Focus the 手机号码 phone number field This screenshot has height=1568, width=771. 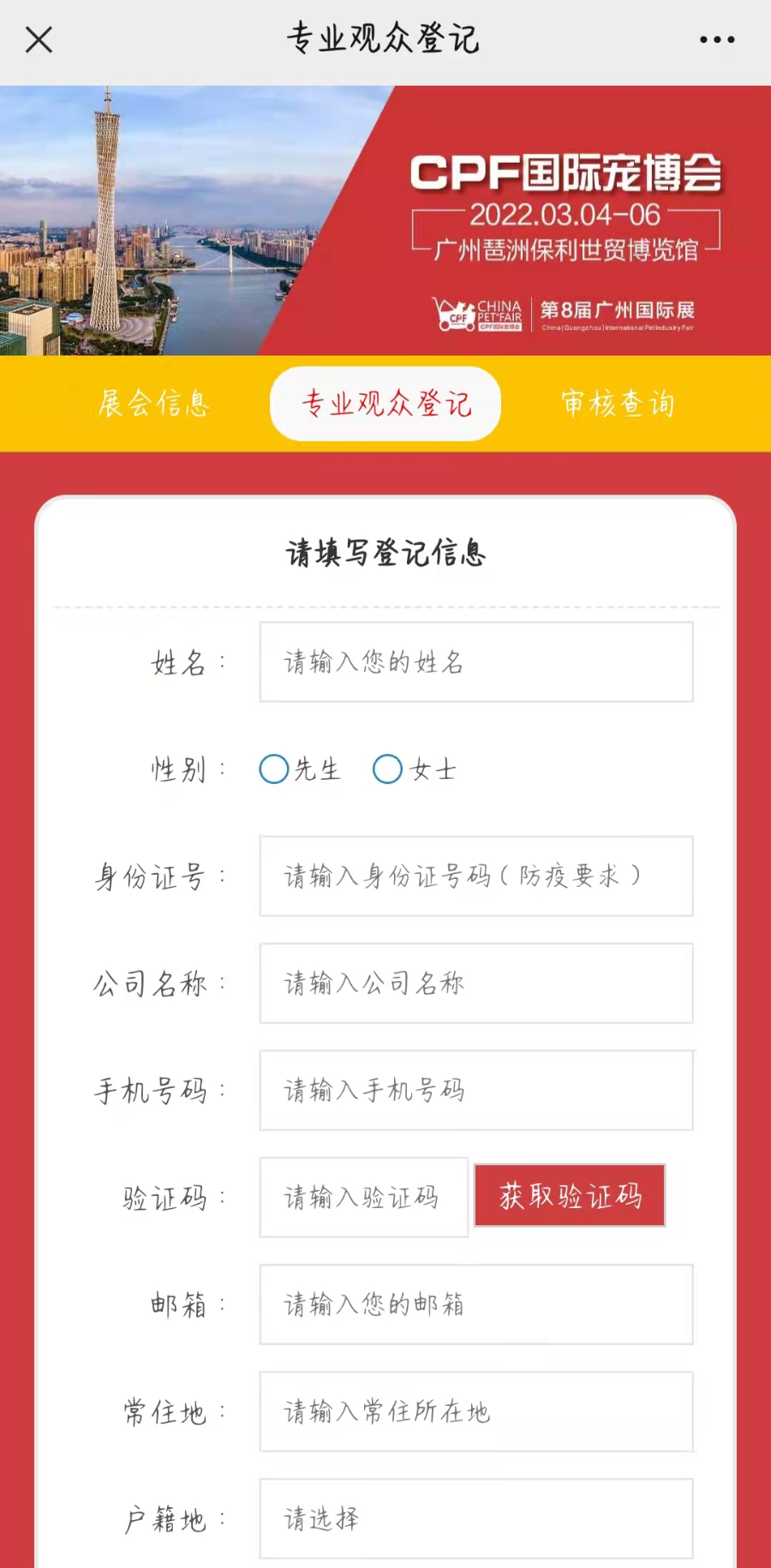pos(476,1090)
